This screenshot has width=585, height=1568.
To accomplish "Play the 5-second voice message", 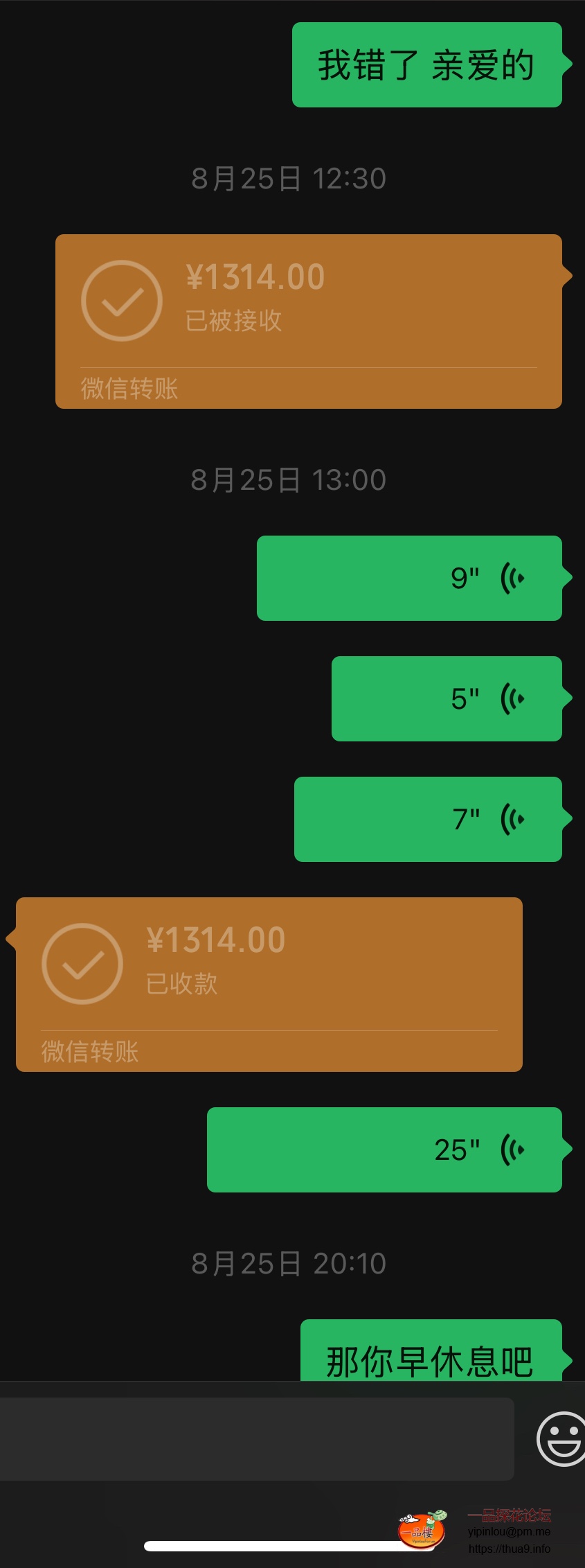I will [x=446, y=698].
